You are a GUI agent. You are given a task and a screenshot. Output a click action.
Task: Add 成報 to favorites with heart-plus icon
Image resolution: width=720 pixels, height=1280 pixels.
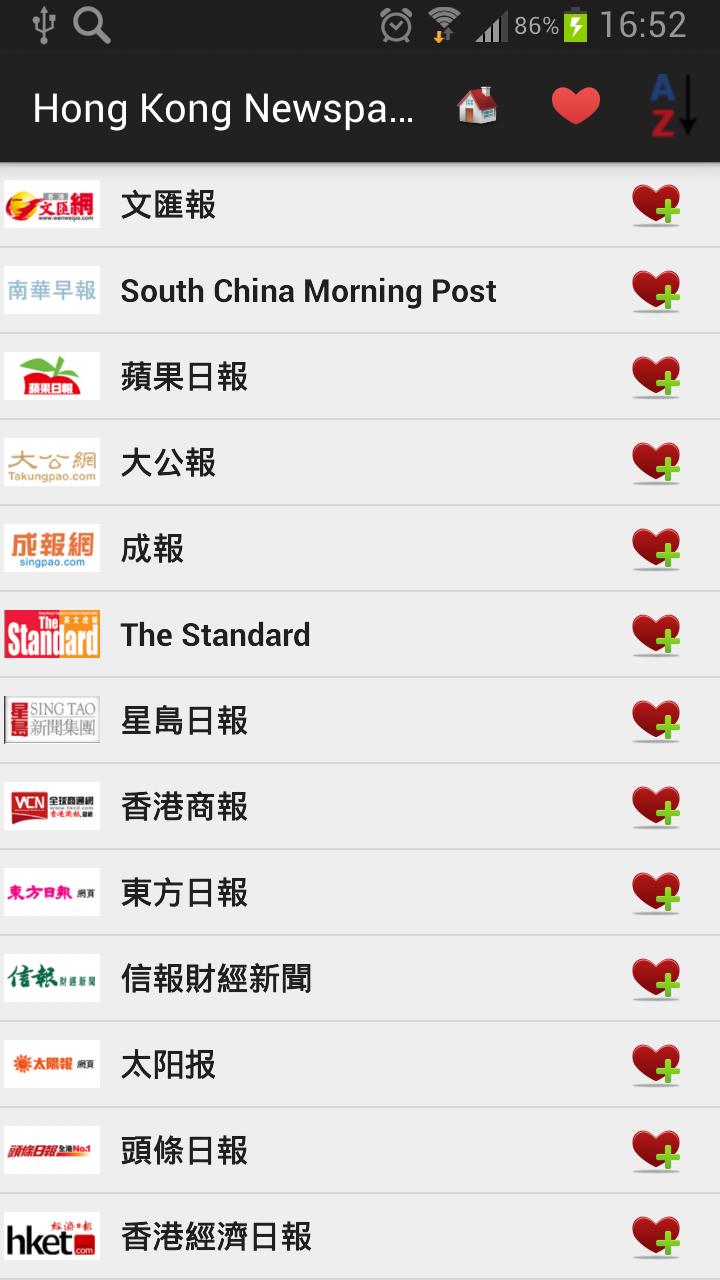coord(656,548)
